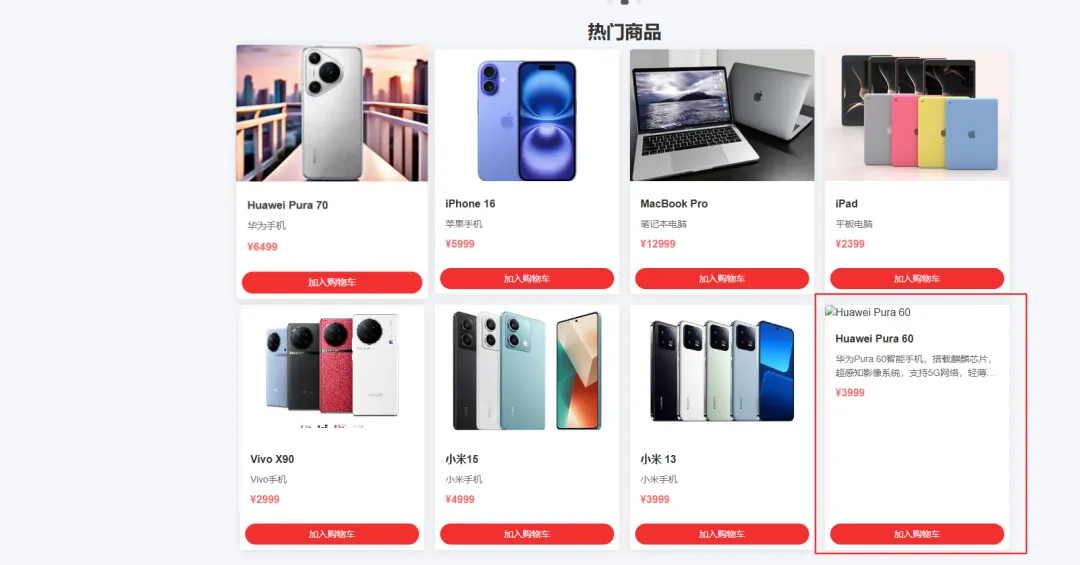This screenshot has width=1080, height=565.
Task: Add MacBook Pro to the cart
Action: tap(721, 279)
